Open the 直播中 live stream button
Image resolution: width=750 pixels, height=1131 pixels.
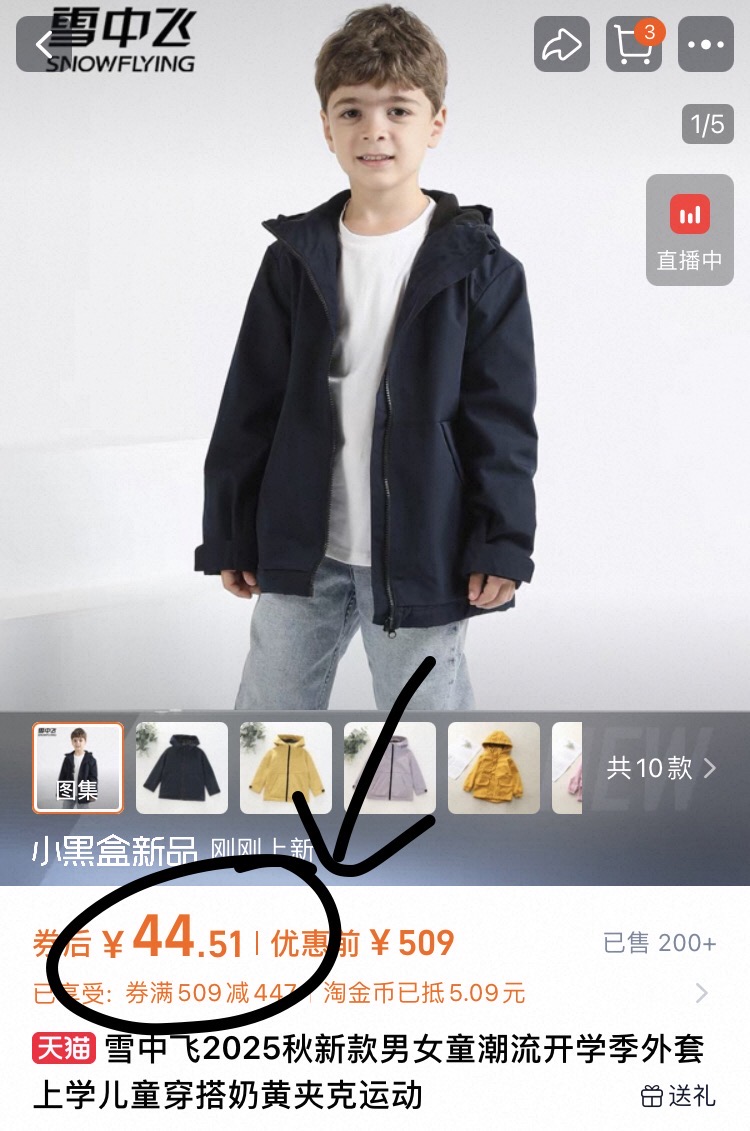689,230
